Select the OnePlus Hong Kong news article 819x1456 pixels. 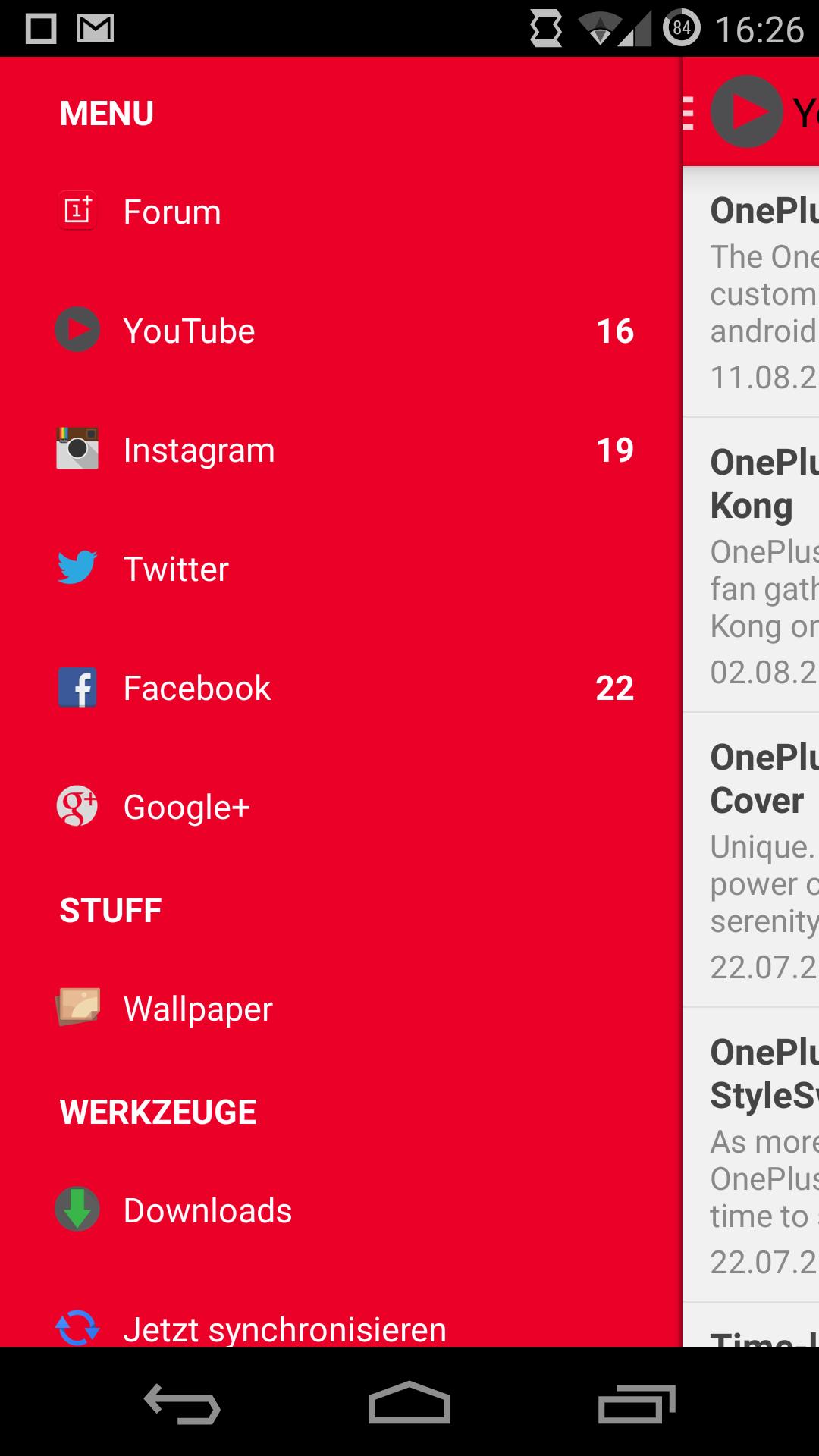[x=766, y=561]
